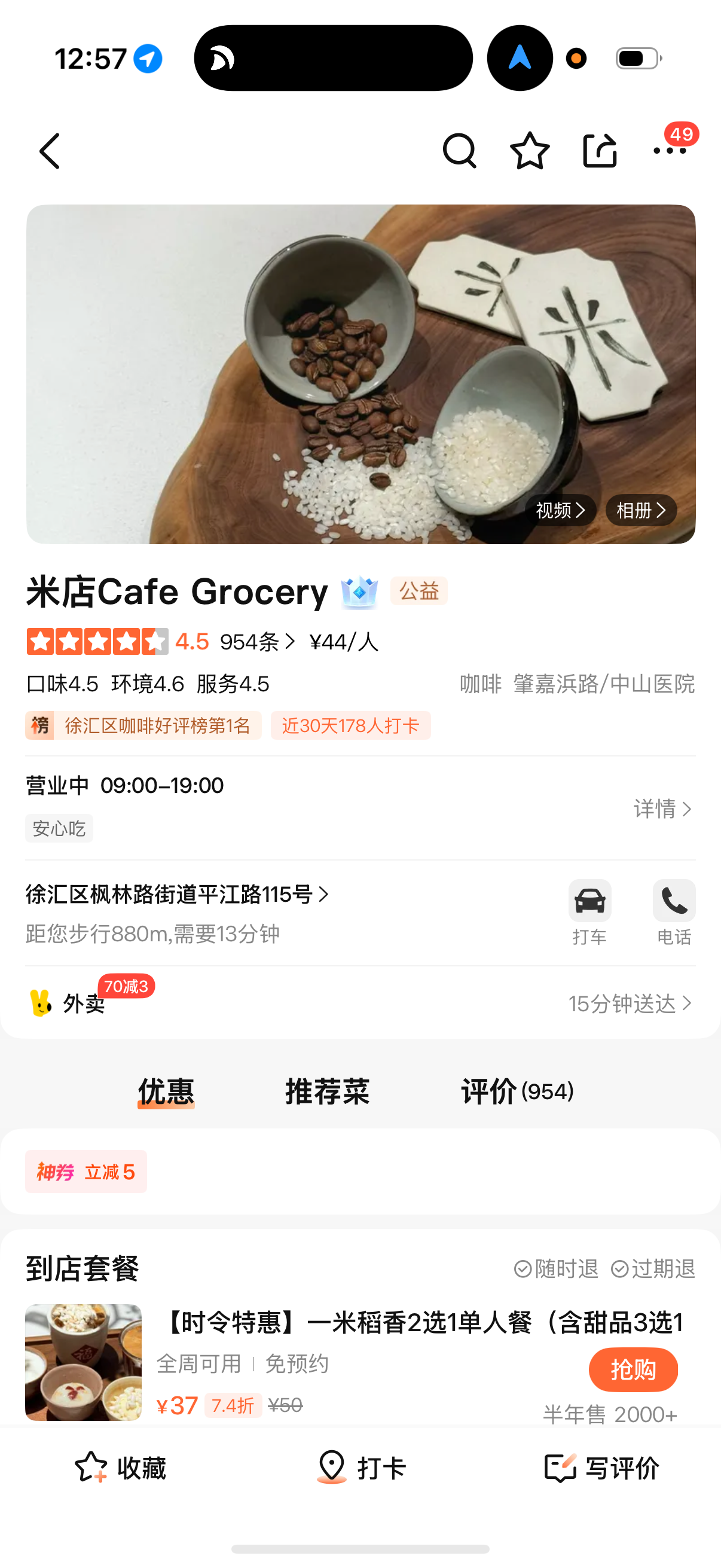Open search from the top bar
The width and height of the screenshot is (721, 1568).
click(459, 150)
